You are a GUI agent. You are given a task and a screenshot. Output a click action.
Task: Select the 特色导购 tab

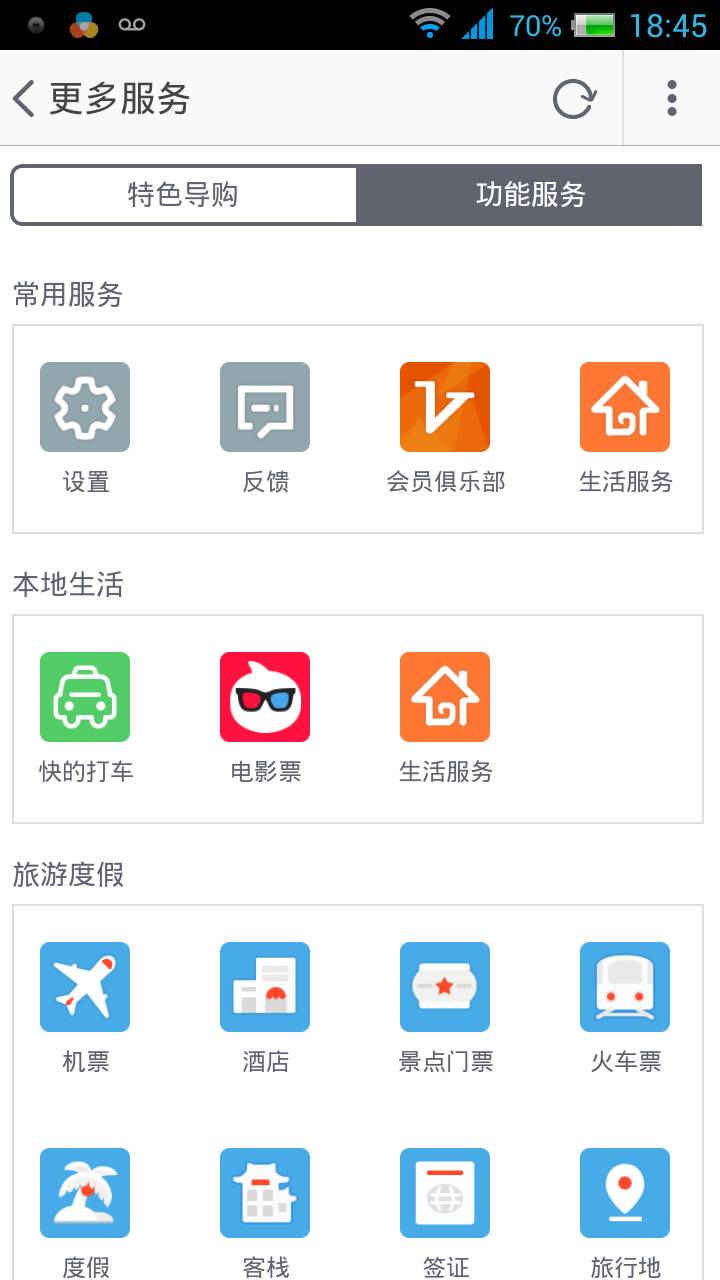click(185, 195)
